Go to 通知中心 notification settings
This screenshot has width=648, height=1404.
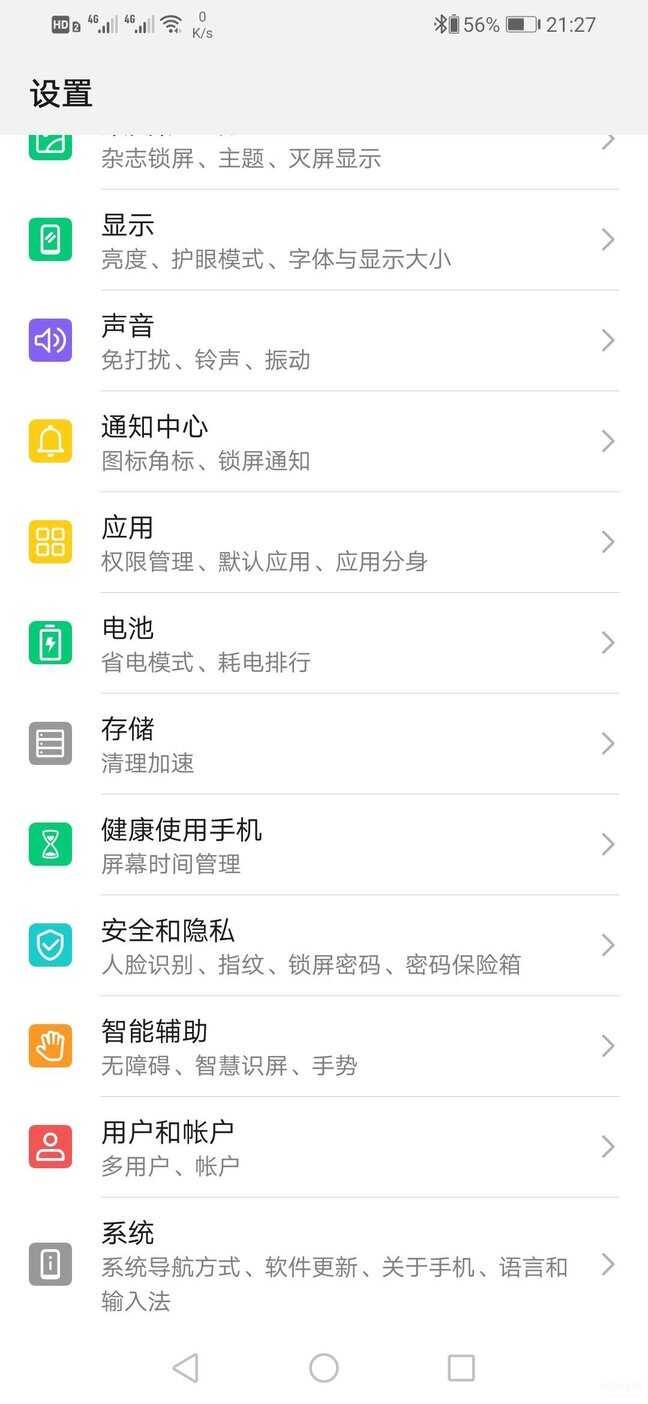(x=324, y=442)
